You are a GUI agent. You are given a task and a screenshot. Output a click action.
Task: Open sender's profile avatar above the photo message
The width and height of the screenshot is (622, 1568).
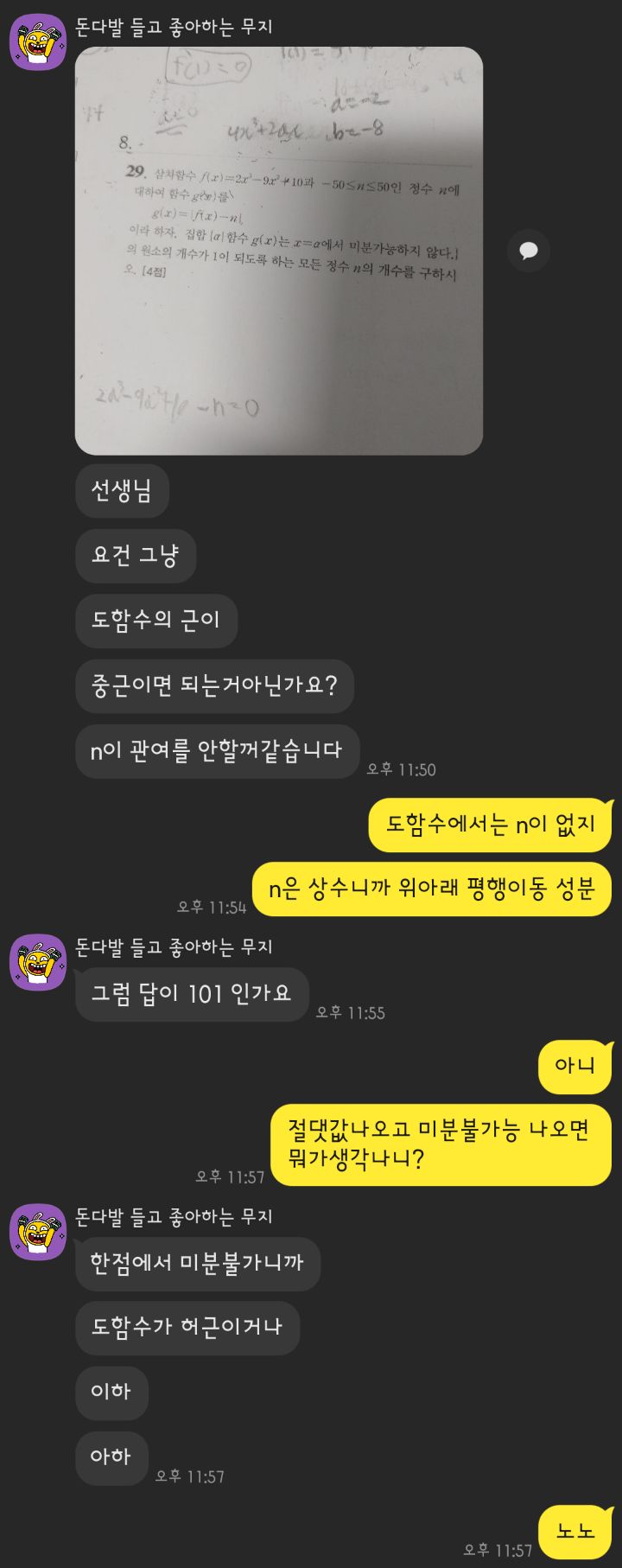coord(38,41)
